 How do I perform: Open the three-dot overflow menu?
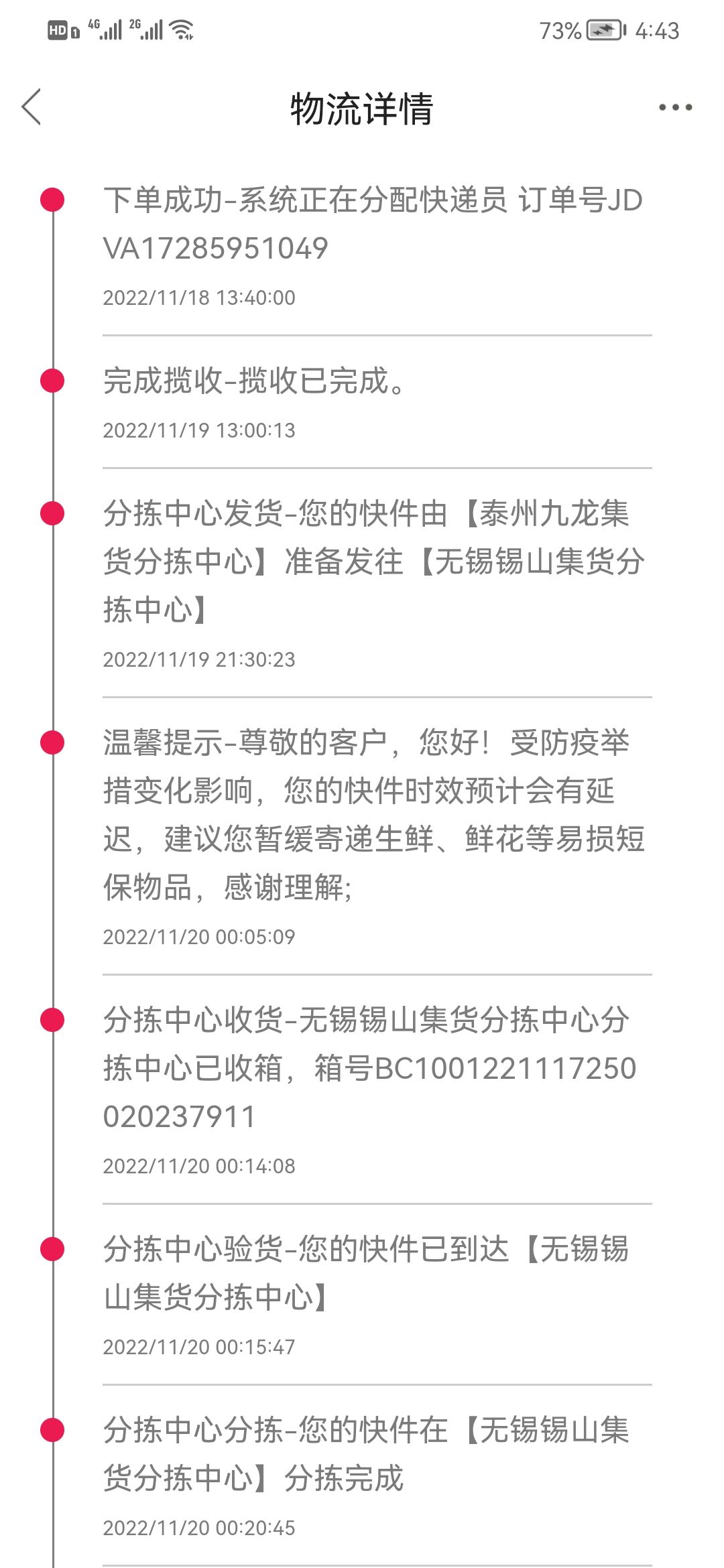coord(675,107)
